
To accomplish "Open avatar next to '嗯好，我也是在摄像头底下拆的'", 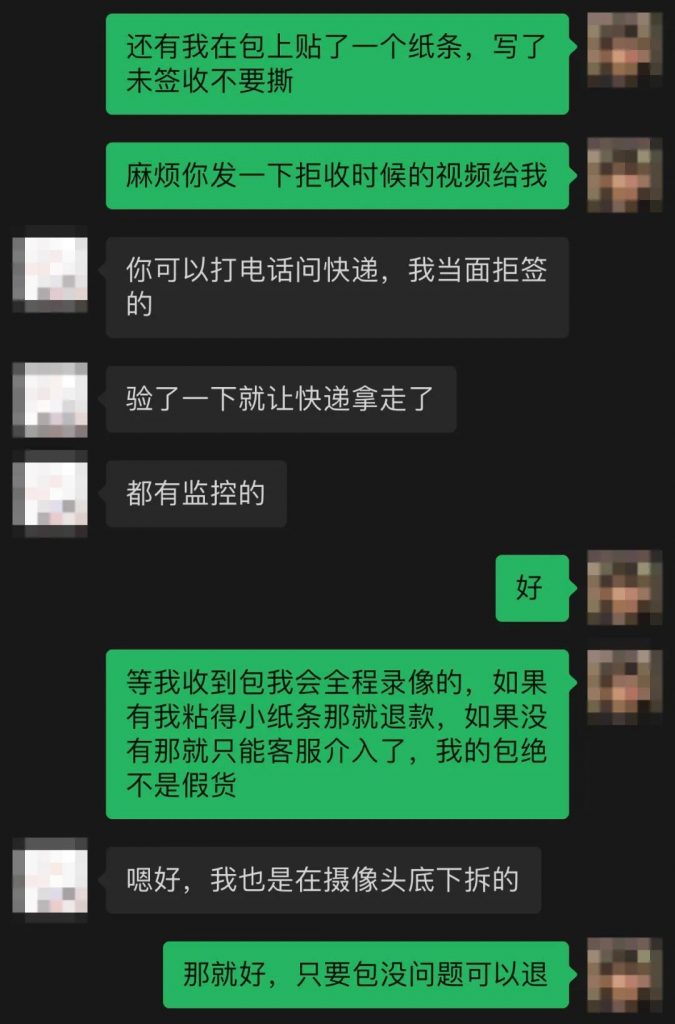I will [50, 880].
